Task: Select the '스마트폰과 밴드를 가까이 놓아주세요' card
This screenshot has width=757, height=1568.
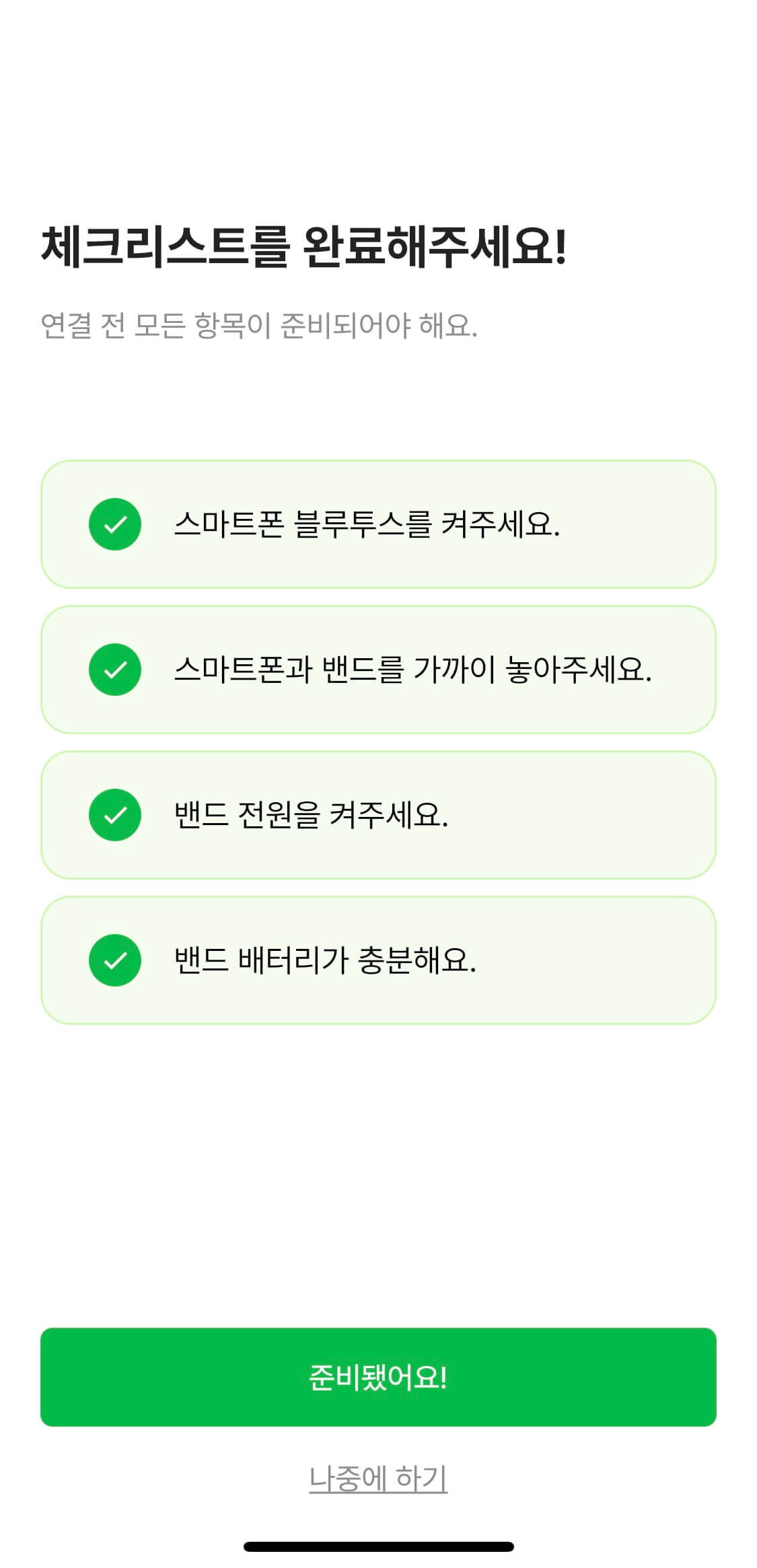Action: (378, 670)
